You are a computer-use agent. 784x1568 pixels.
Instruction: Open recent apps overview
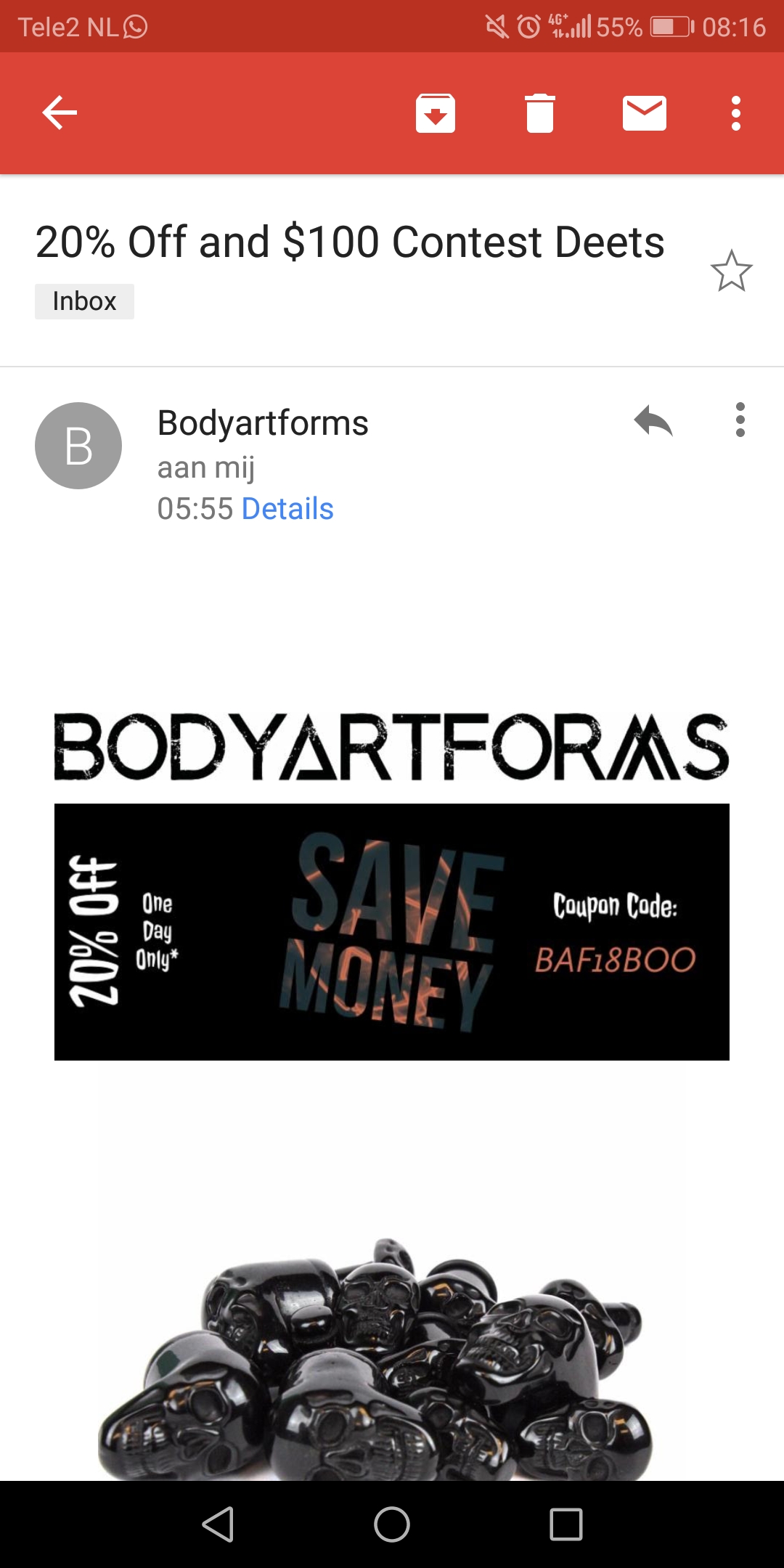point(566,1524)
